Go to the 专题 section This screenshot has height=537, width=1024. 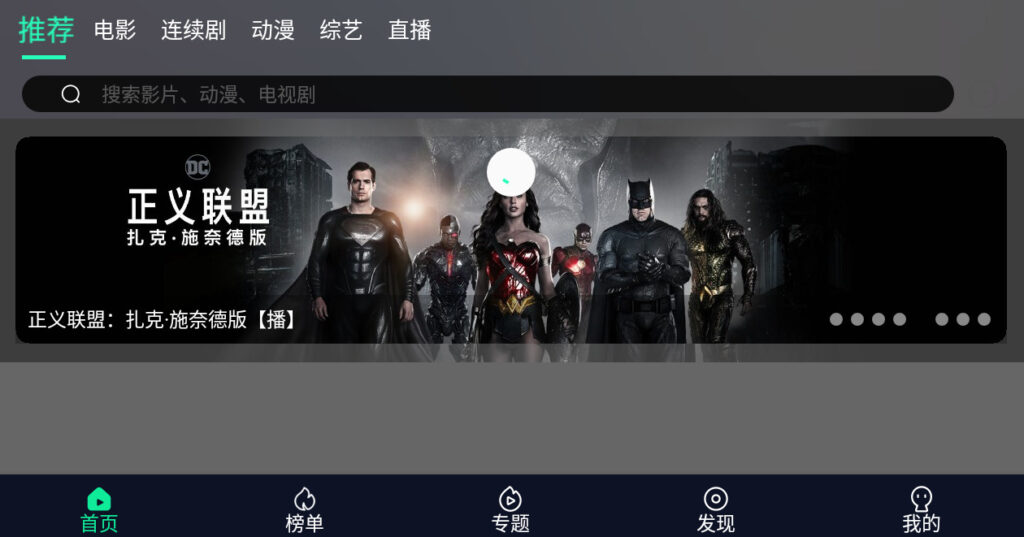point(510,509)
